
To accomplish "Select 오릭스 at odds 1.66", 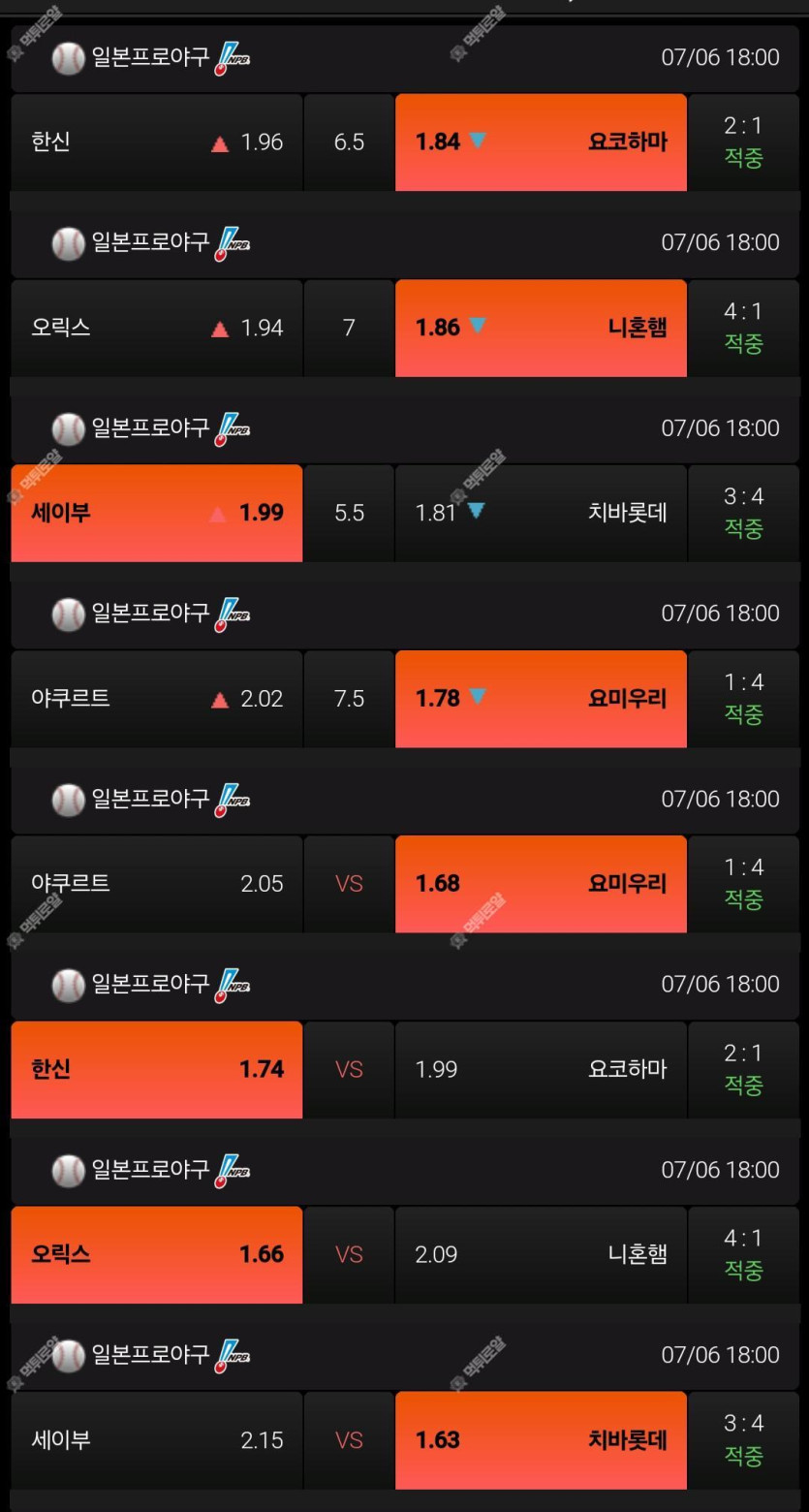I will click(157, 1254).
